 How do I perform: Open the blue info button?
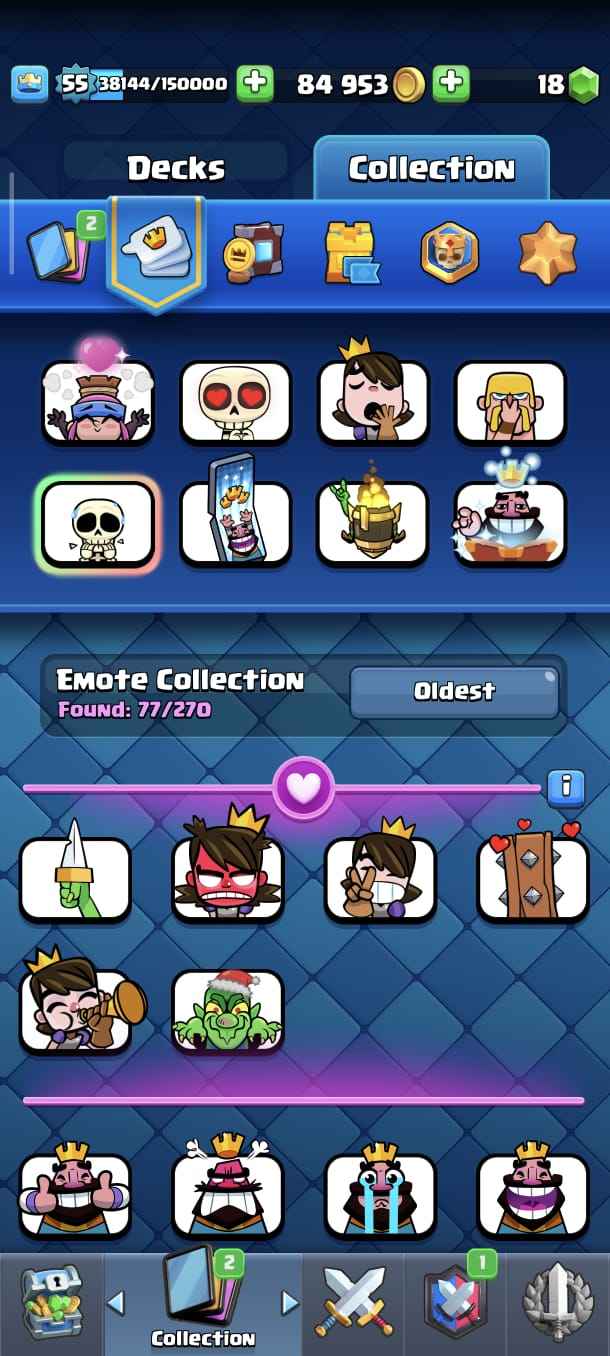tap(565, 787)
